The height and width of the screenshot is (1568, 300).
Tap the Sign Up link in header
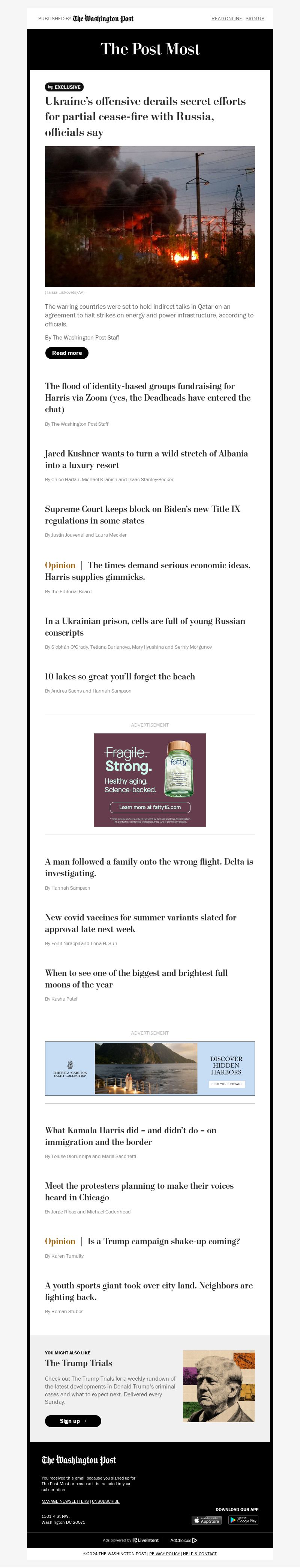254,19
